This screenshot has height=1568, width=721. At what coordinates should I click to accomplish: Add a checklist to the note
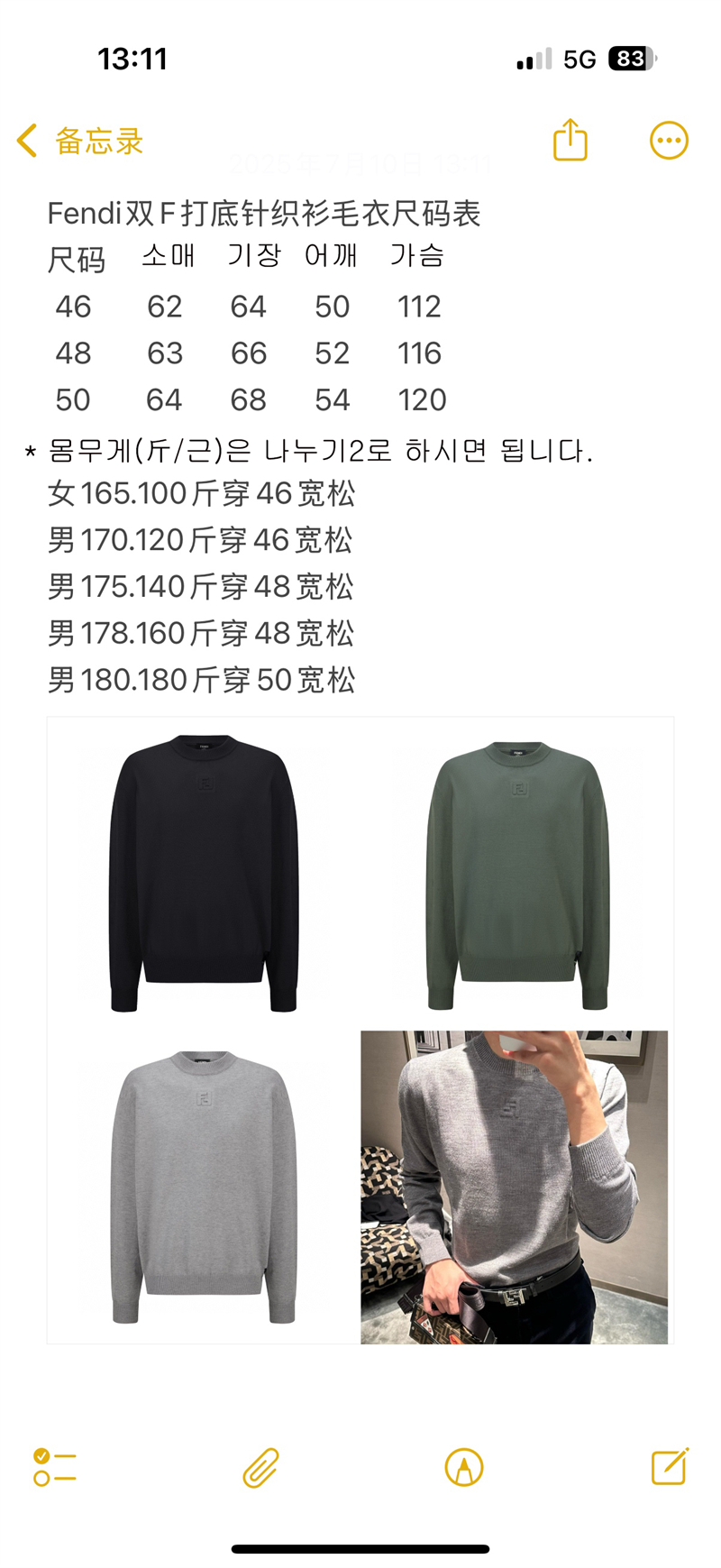pos(55,1467)
